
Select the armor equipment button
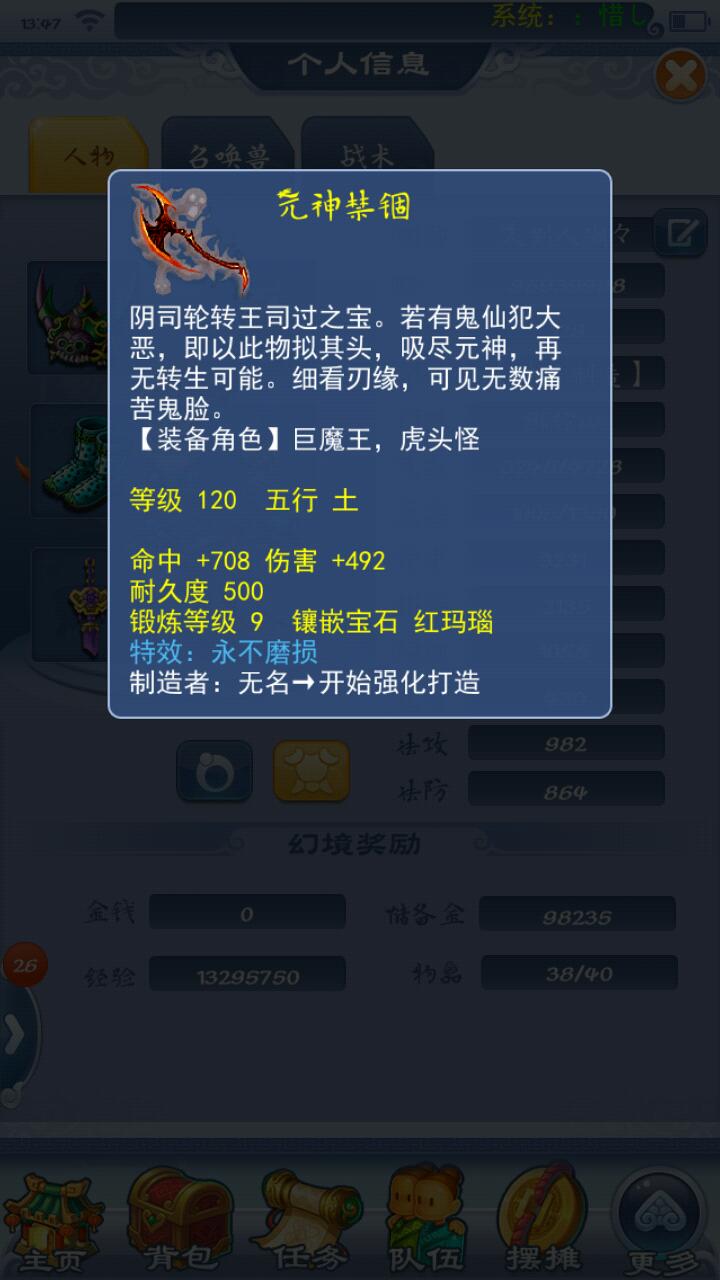311,771
